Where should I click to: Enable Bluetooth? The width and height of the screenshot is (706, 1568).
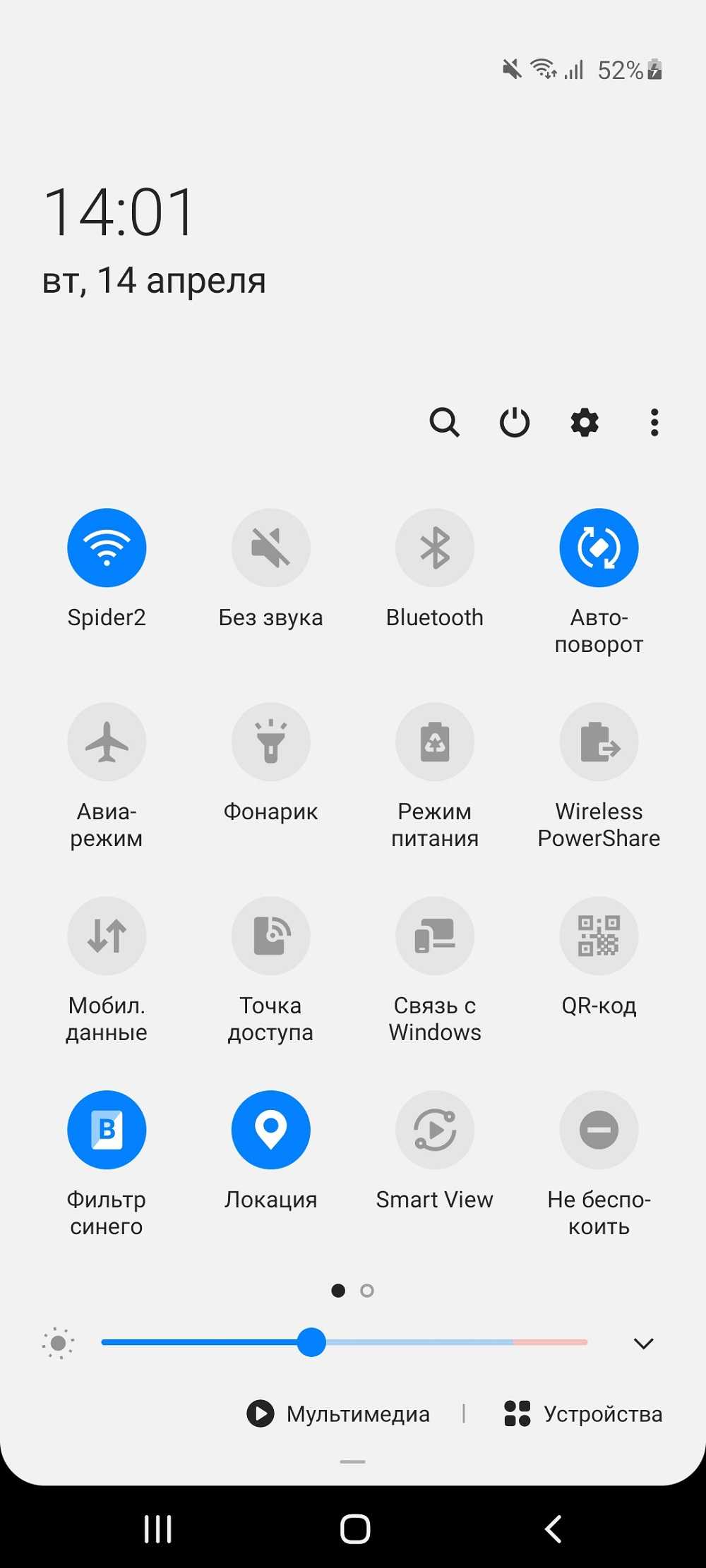[x=435, y=548]
